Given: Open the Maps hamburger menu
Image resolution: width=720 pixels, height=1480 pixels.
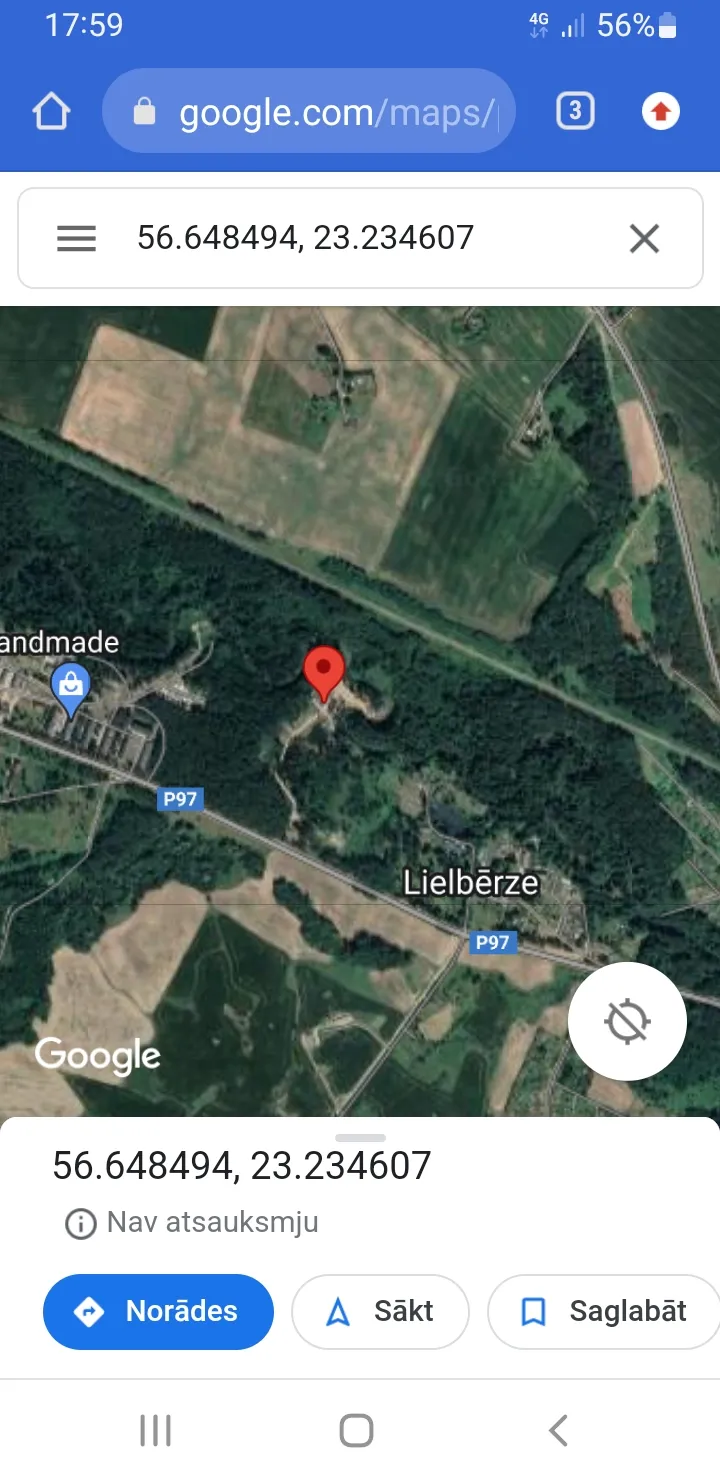Looking at the screenshot, I should pyautogui.click(x=76, y=238).
